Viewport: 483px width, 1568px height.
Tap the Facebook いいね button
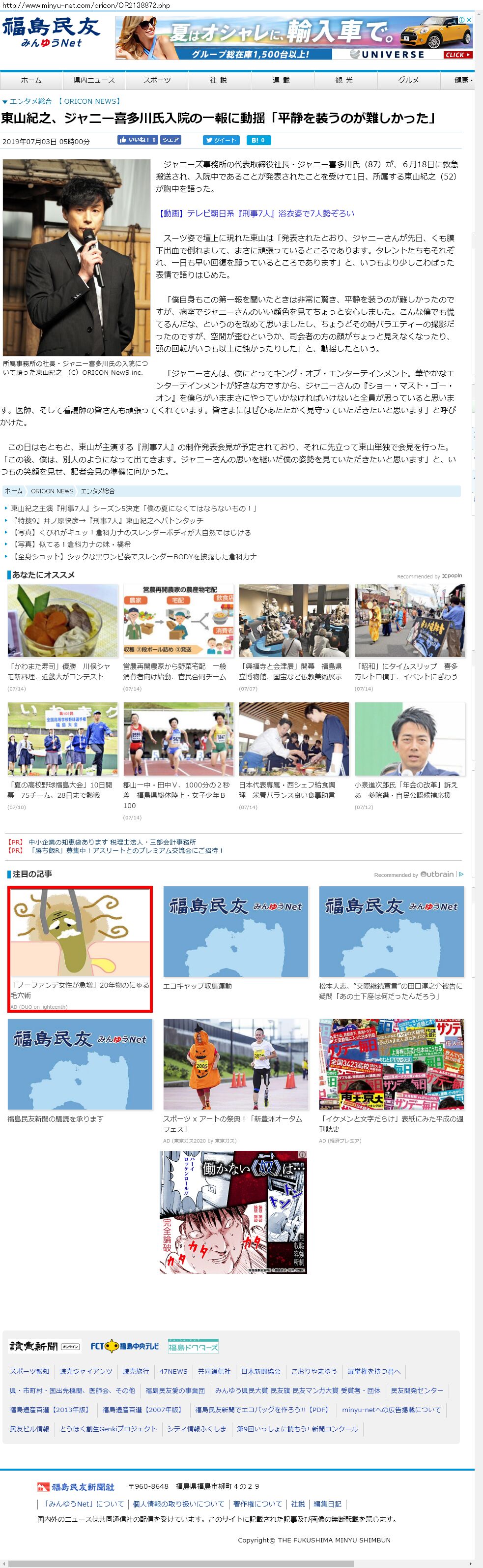[138, 140]
